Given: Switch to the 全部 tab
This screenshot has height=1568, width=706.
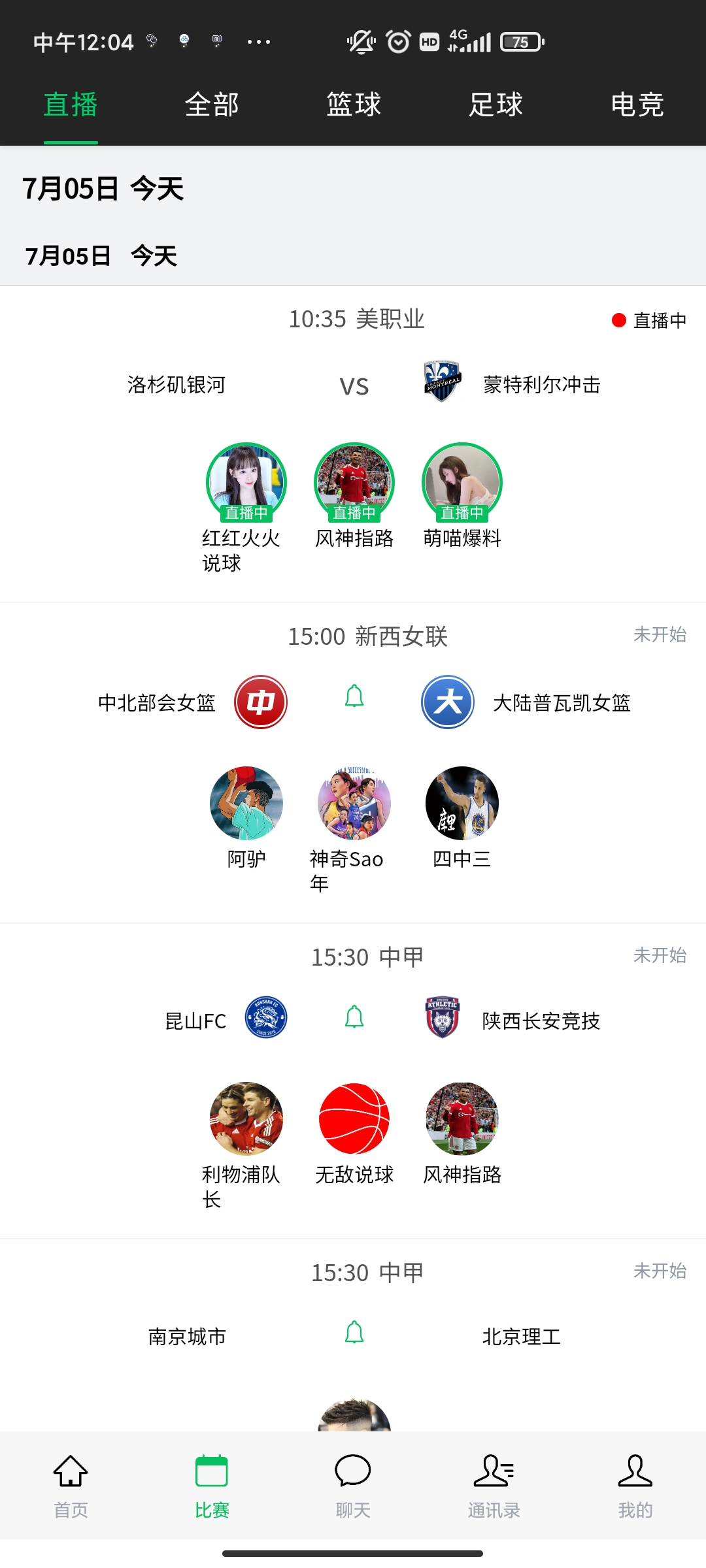Looking at the screenshot, I should coord(212,105).
